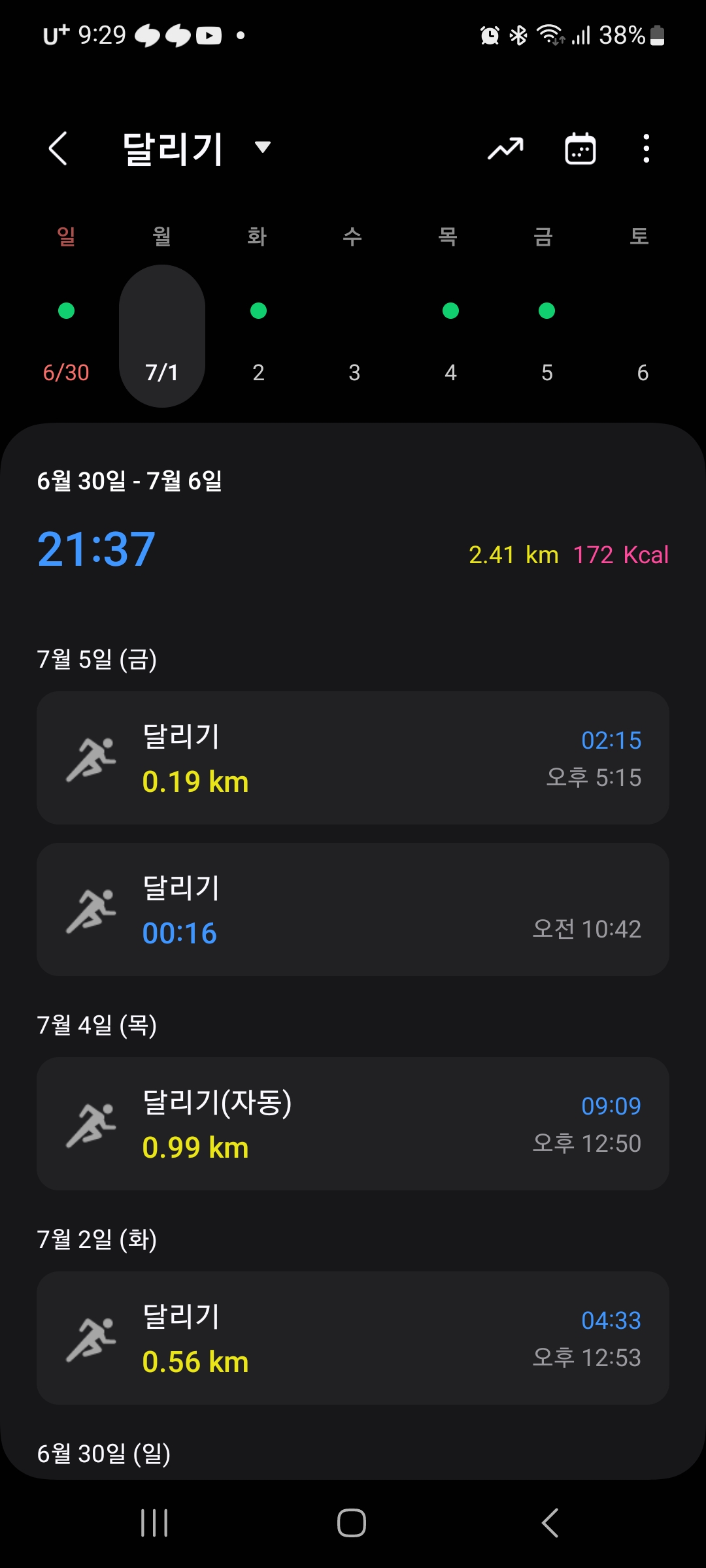
Task: Go to the home screen
Action: point(352,1523)
